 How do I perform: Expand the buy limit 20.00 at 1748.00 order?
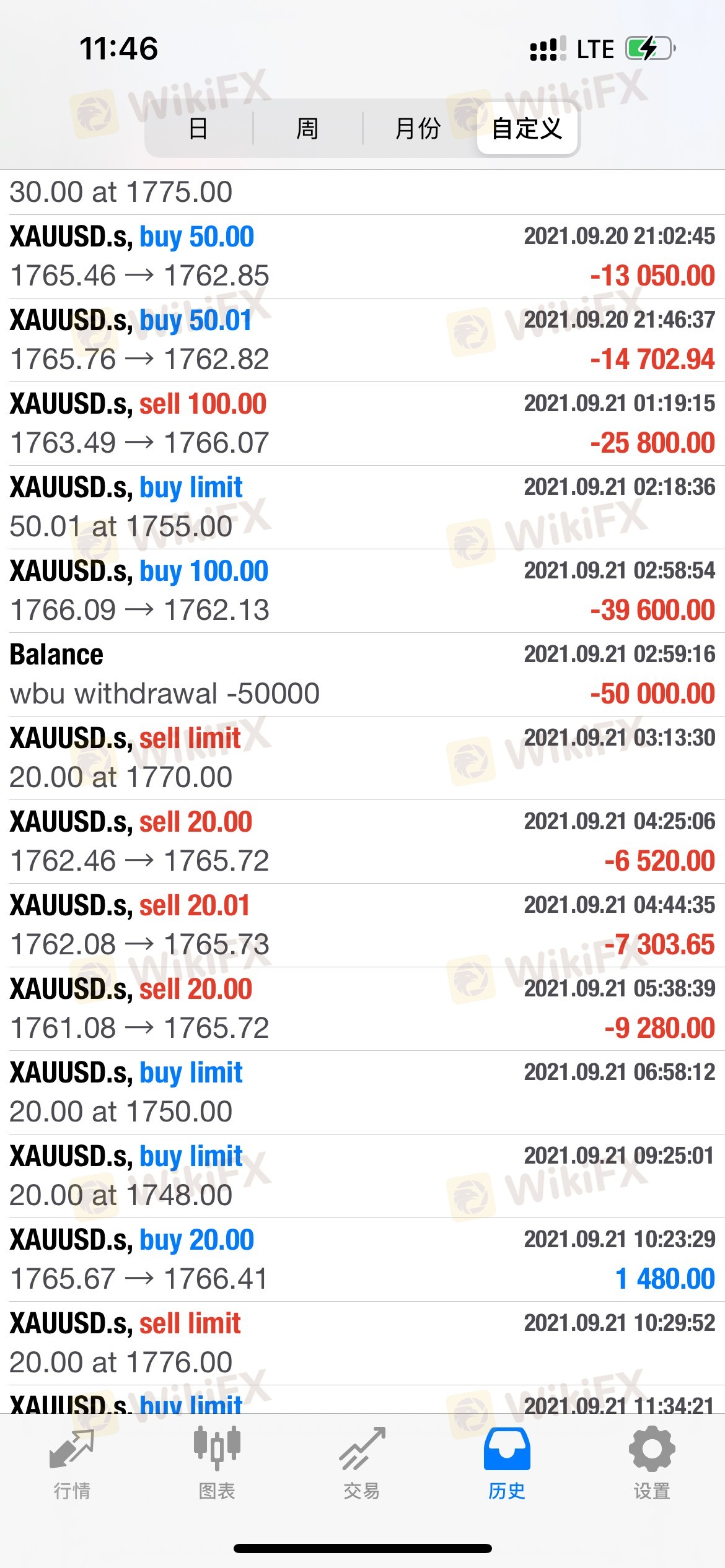pyautogui.click(x=362, y=1176)
